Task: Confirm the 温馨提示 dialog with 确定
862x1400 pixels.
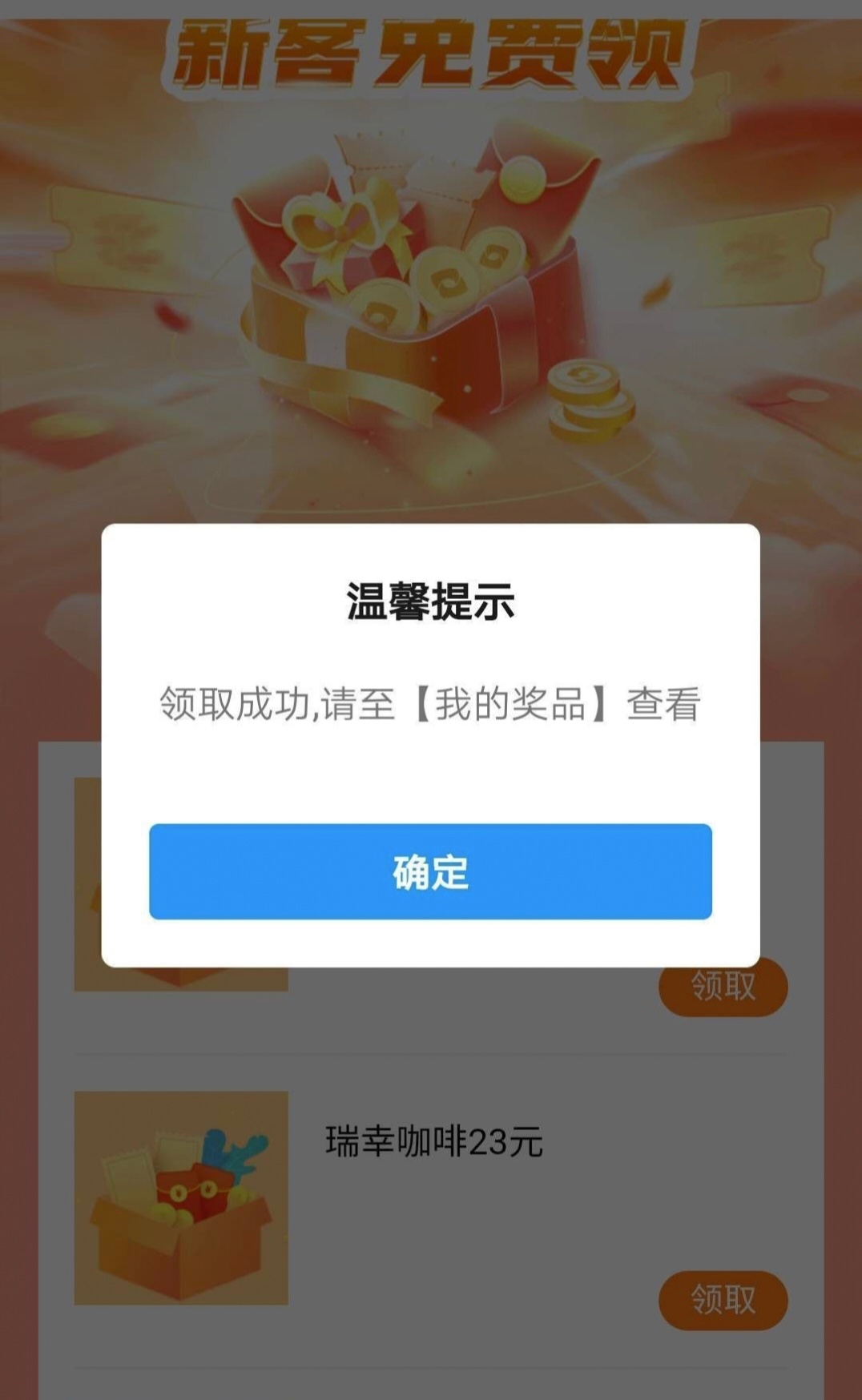Action: tap(430, 871)
